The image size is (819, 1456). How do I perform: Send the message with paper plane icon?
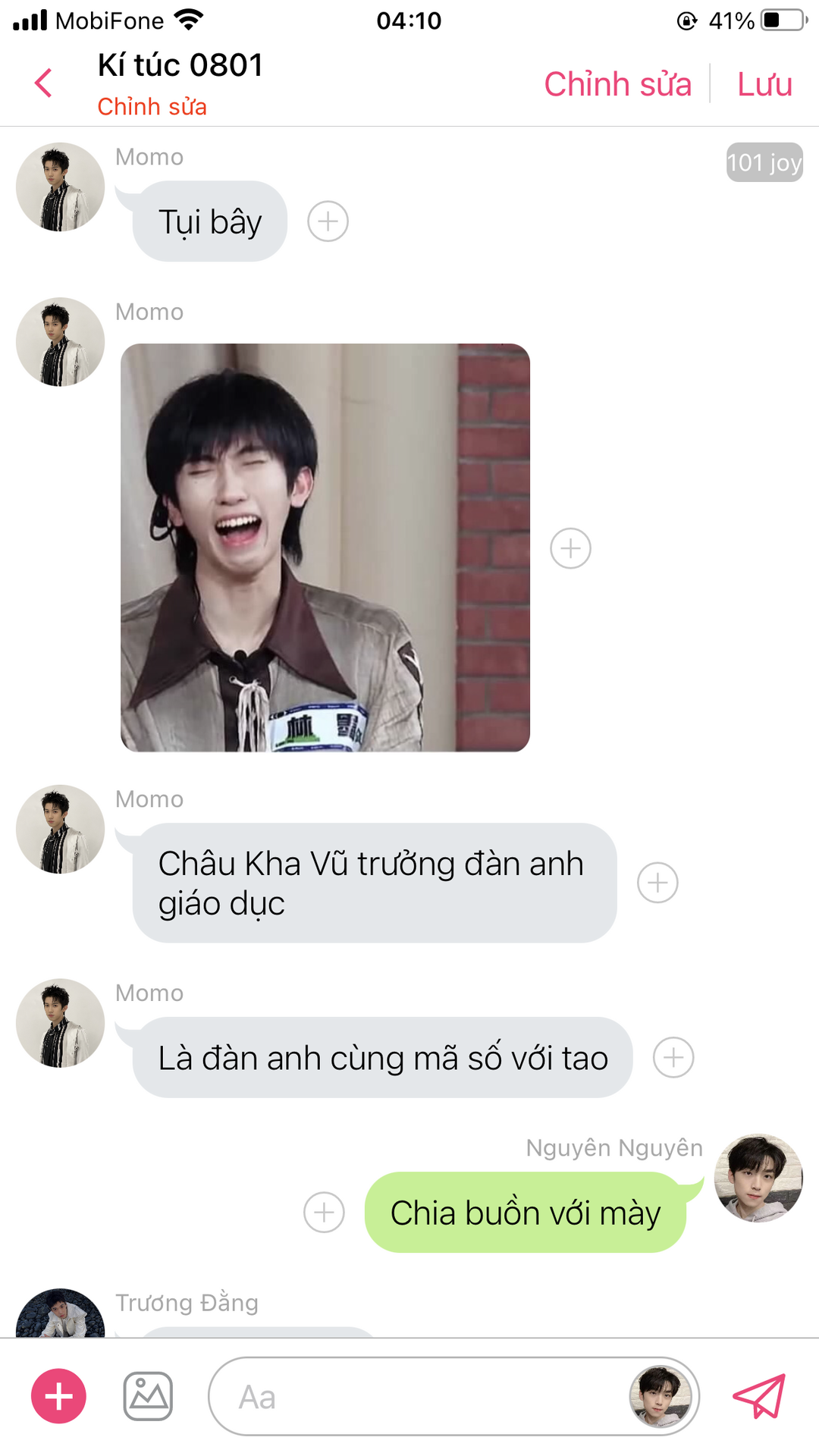759,1396
